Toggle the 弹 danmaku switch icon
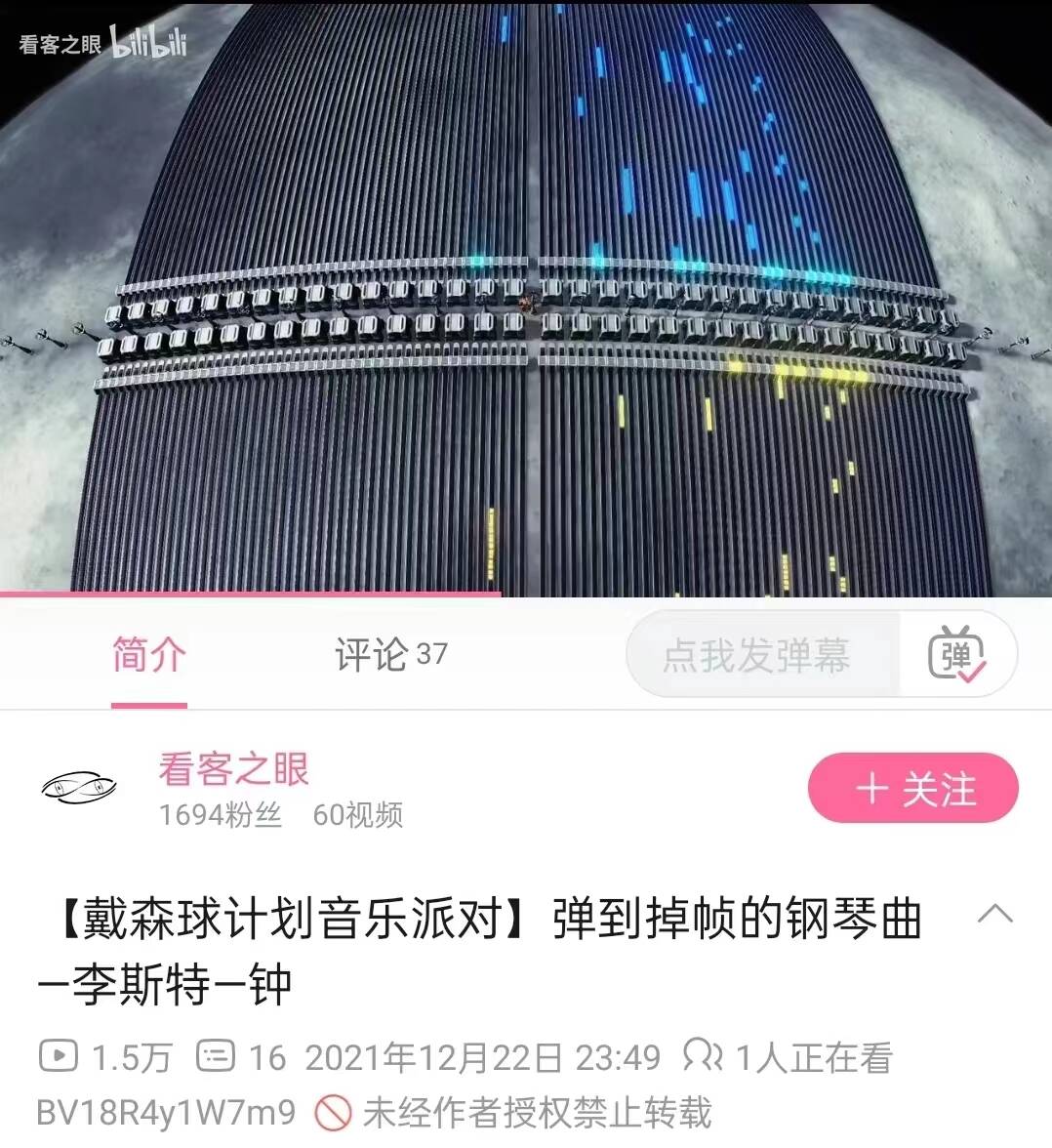1052x1148 pixels. (x=956, y=655)
